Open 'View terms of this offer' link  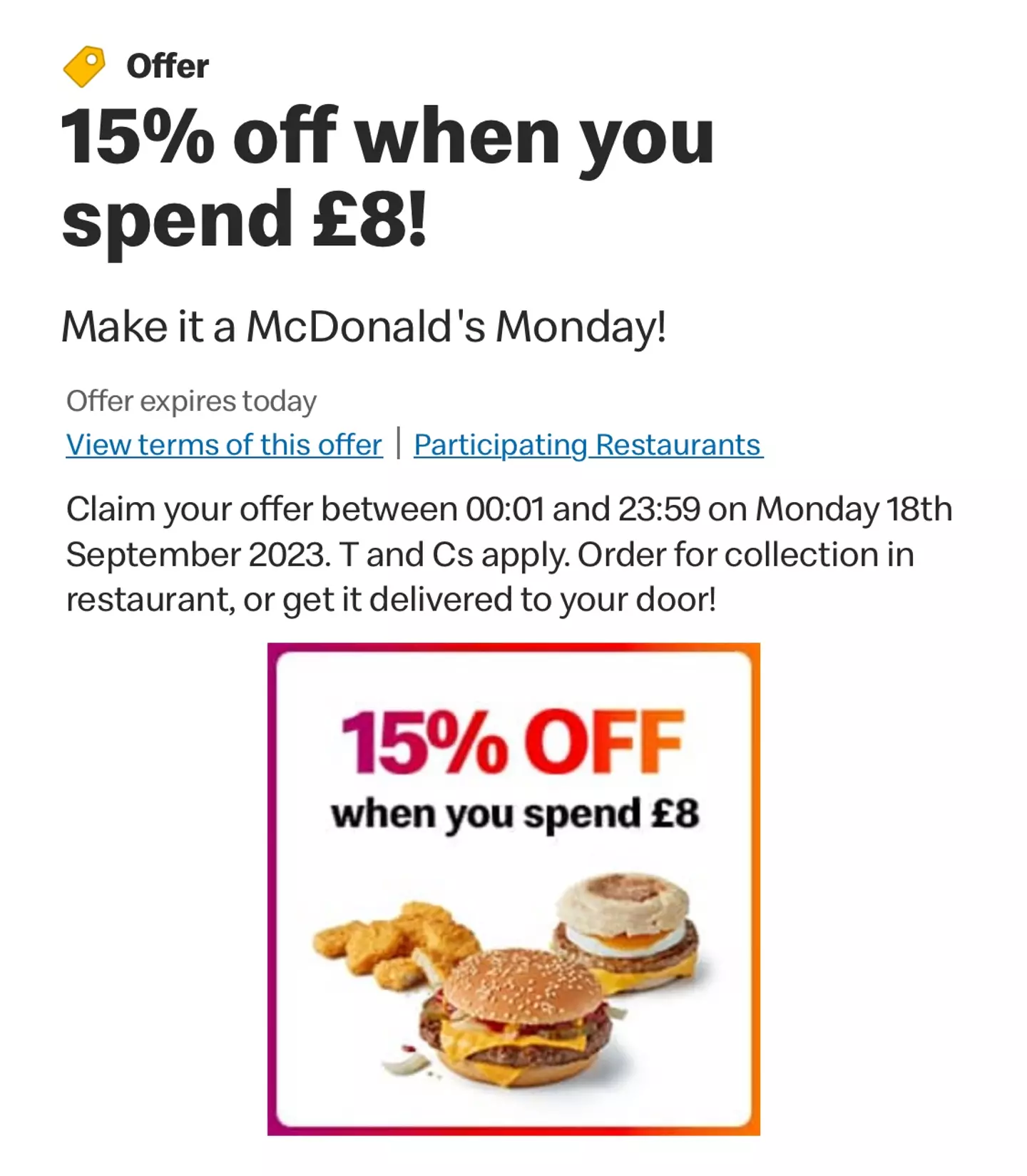click(x=224, y=445)
